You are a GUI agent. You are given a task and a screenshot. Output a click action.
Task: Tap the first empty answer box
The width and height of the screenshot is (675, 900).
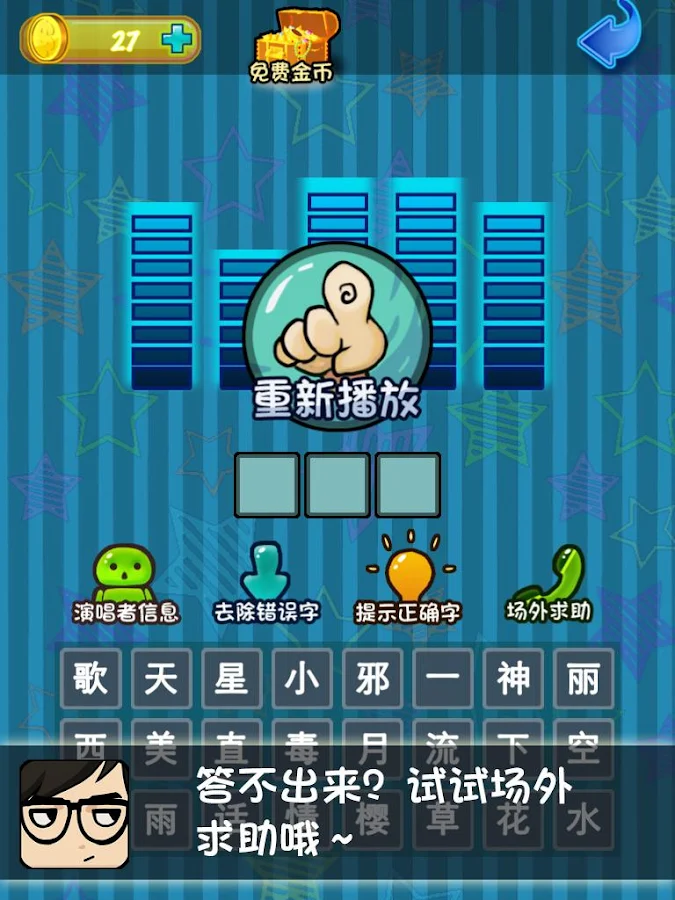267,485
